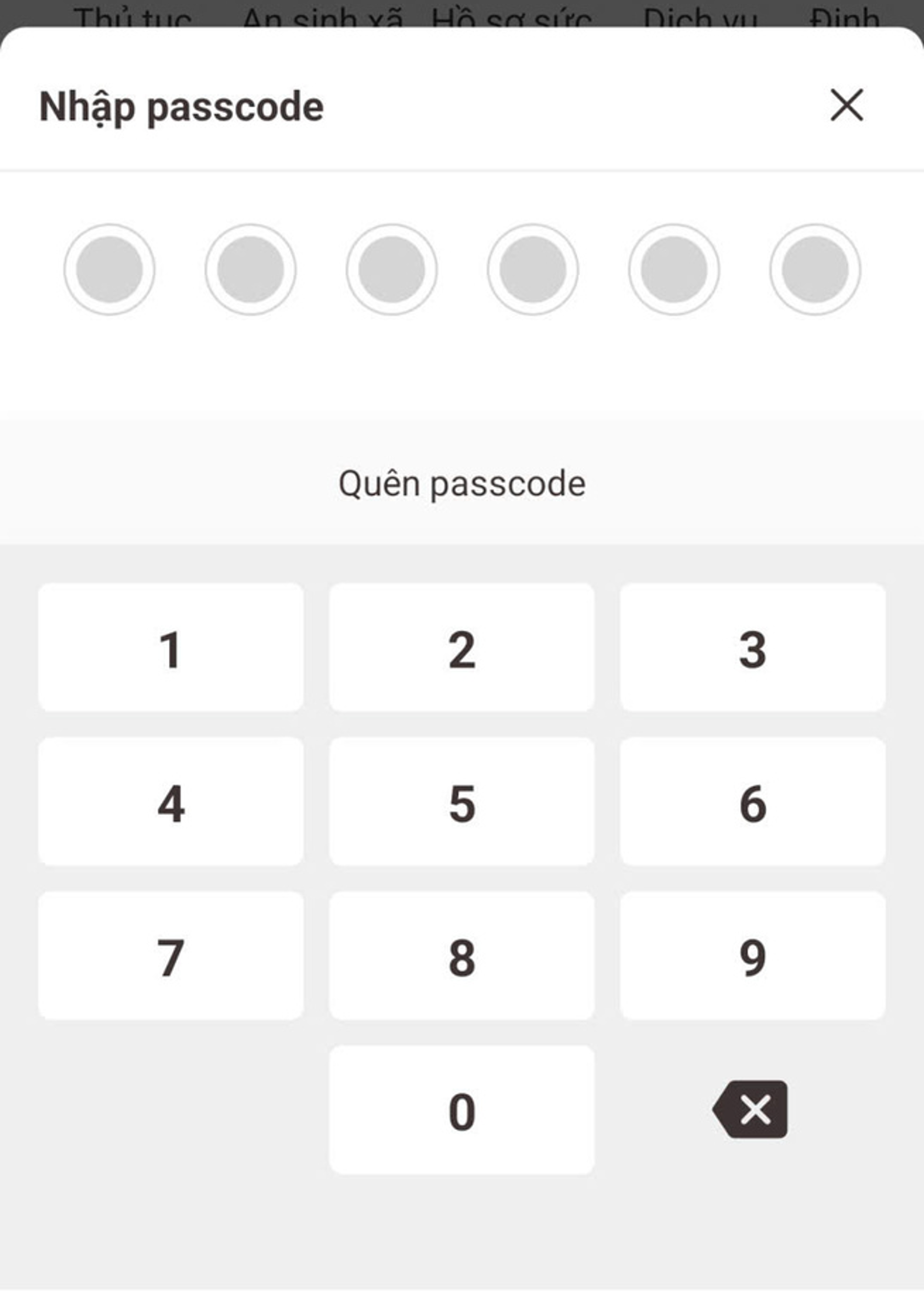
Task: Enter digit 7 on the keypad
Action: (171, 957)
